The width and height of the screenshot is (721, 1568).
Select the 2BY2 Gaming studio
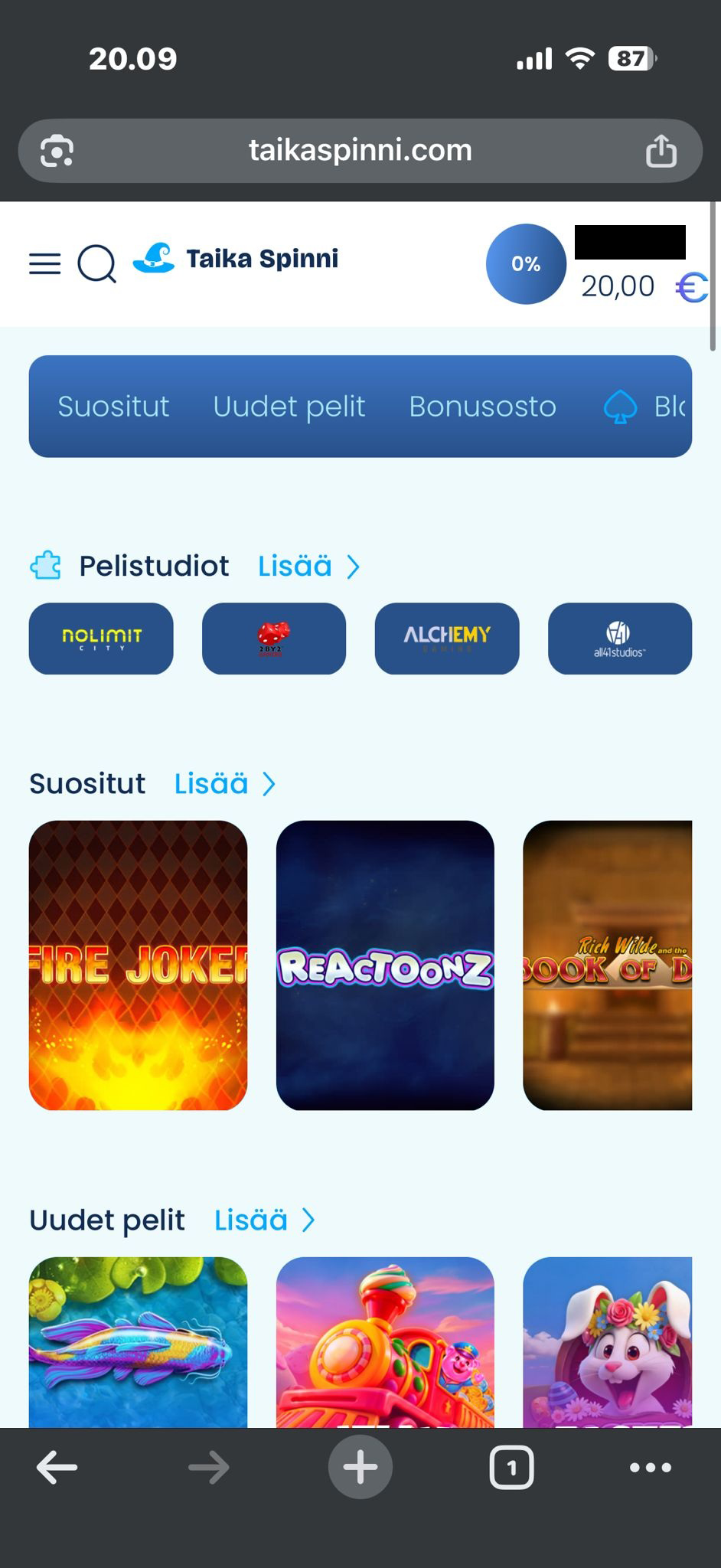tap(274, 639)
